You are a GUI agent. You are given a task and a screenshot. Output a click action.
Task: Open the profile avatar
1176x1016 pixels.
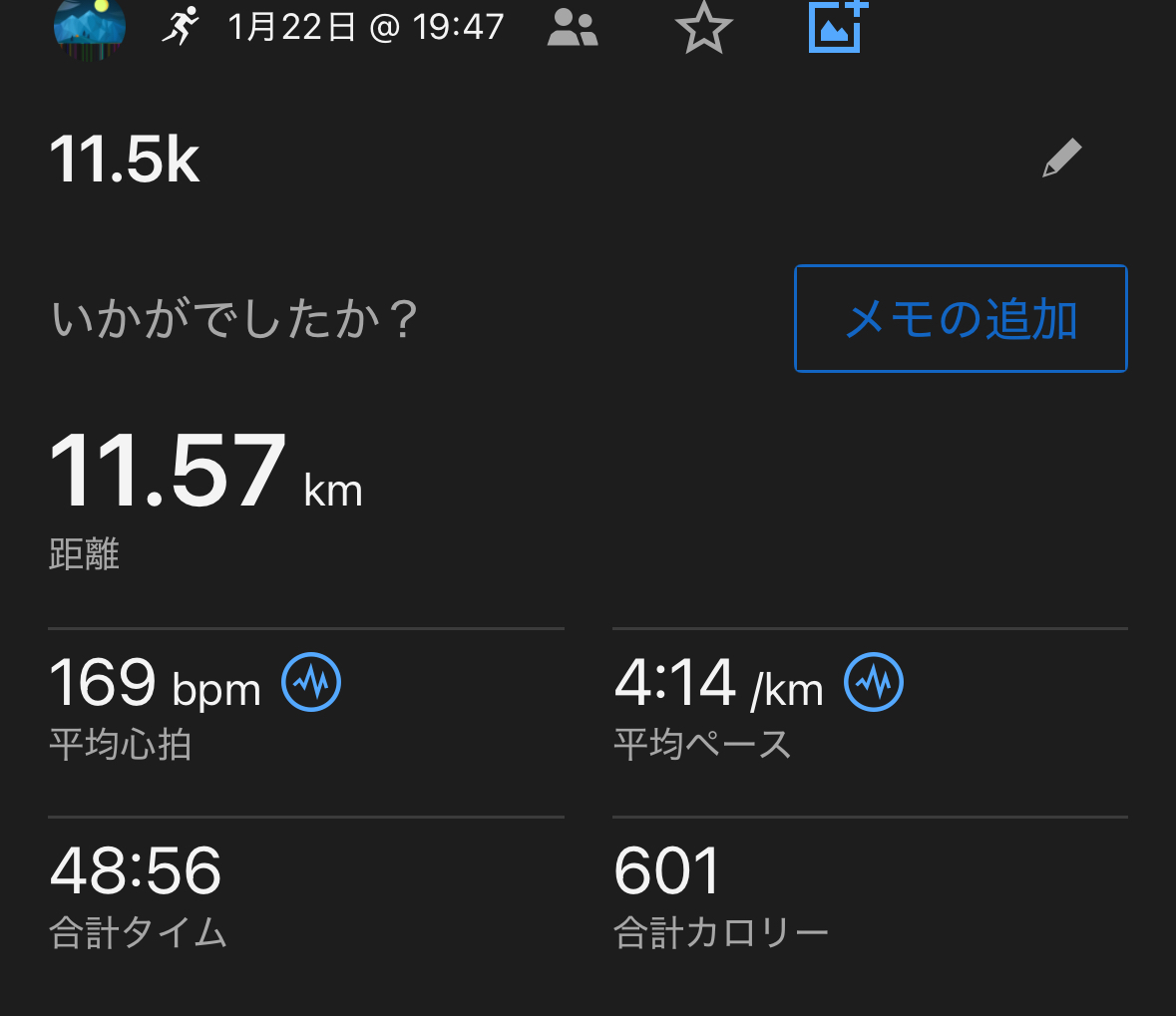click(x=90, y=26)
